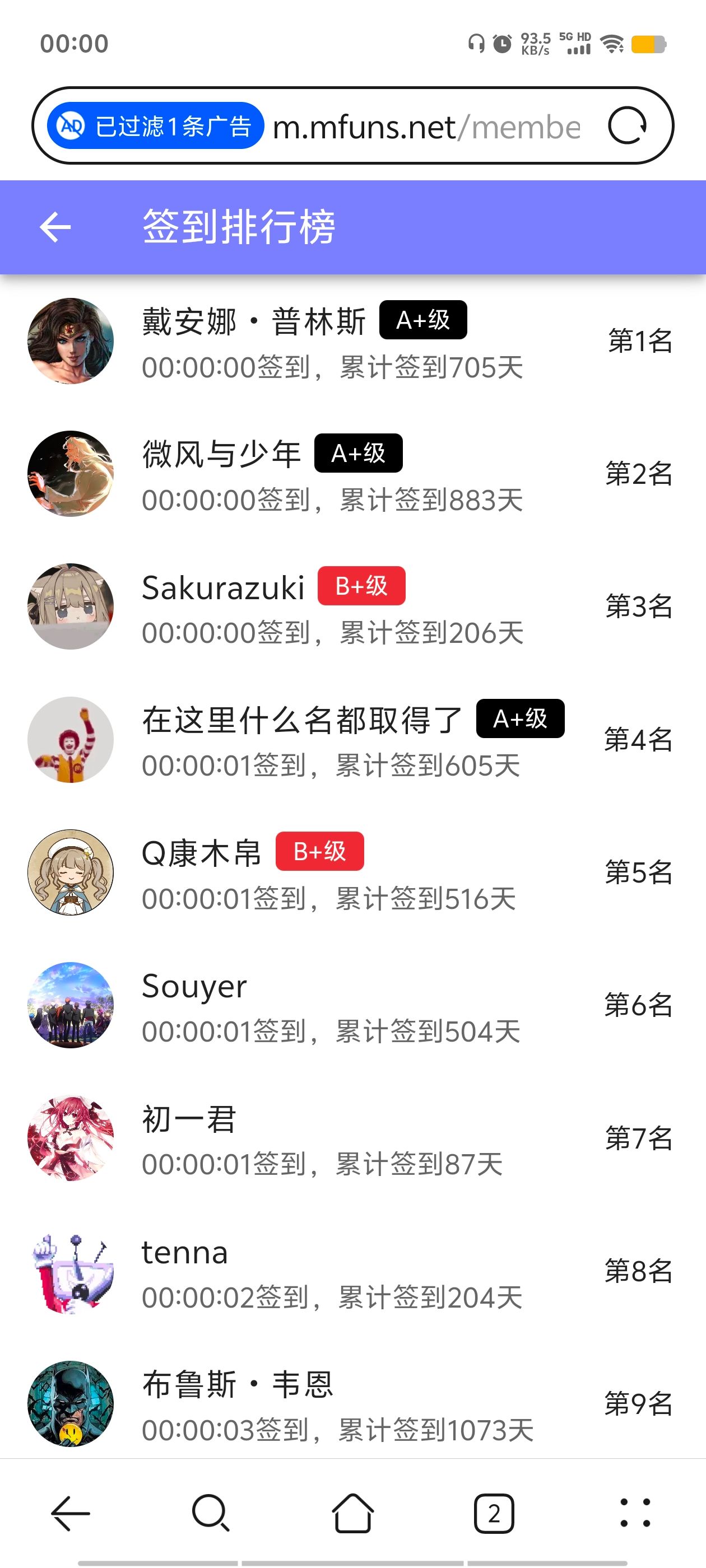Tap the browser back icon in bottom bar
The height and width of the screenshot is (1568, 706).
click(68, 1513)
